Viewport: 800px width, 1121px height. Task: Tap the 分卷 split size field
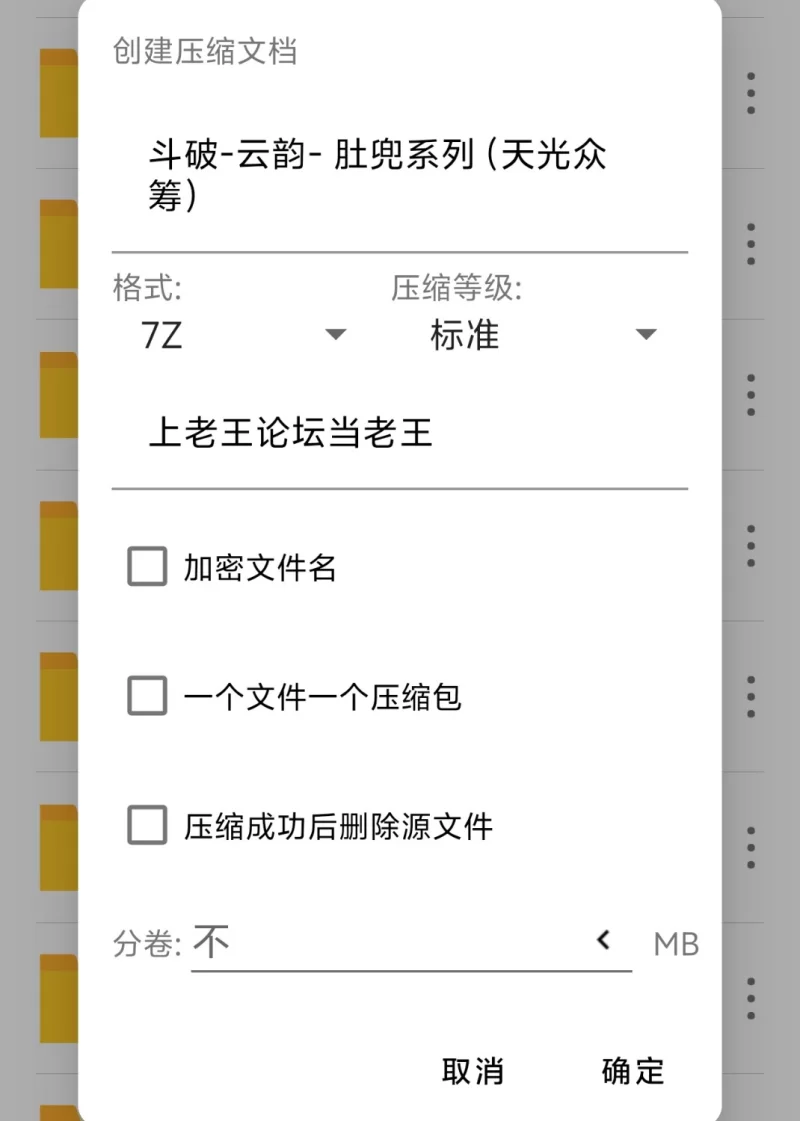[390, 942]
